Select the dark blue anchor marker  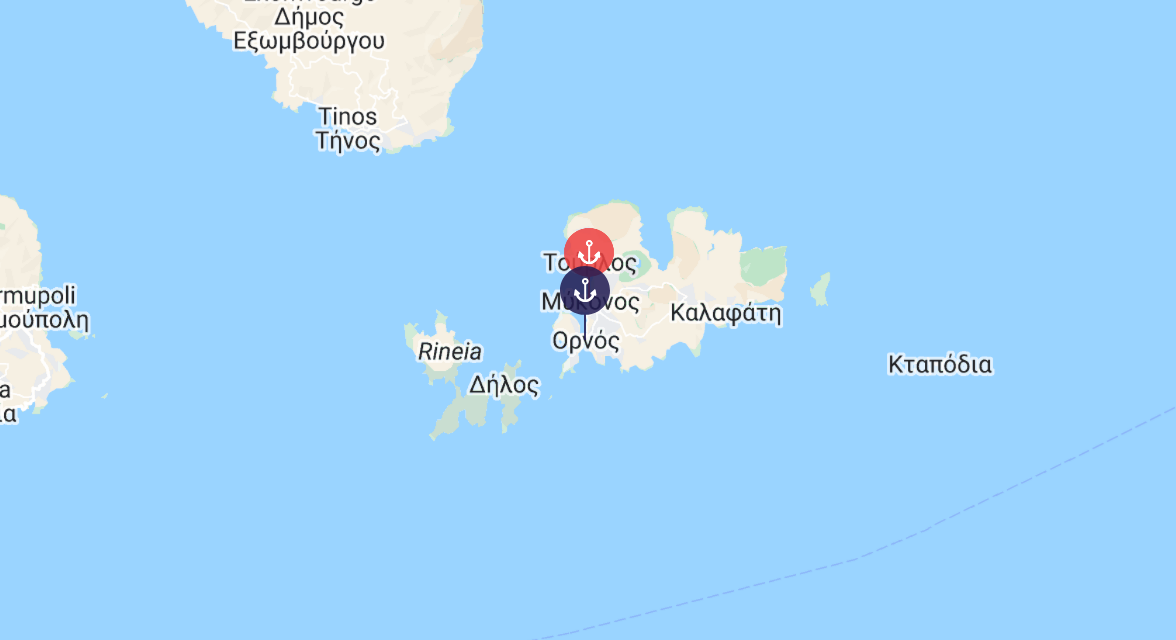click(x=585, y=292)
